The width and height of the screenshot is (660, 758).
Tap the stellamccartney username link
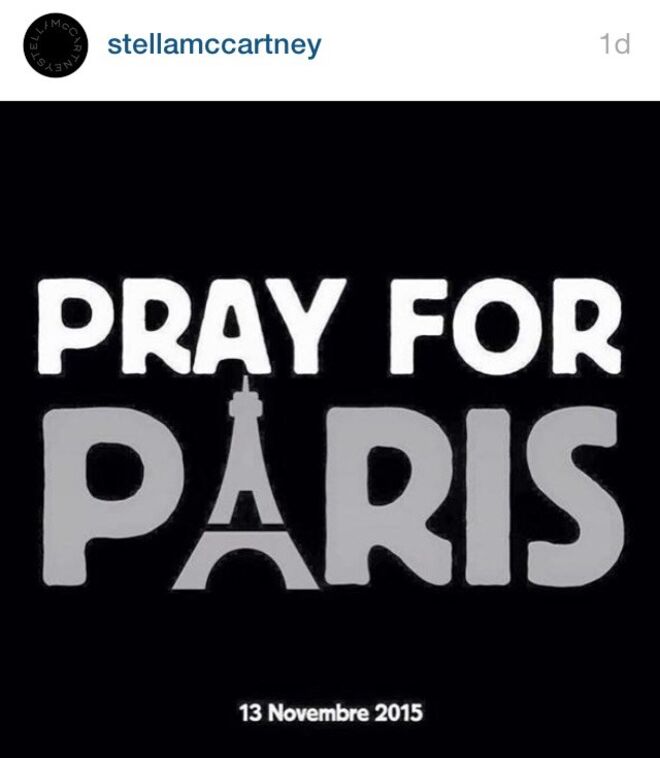tap(212, 47)
